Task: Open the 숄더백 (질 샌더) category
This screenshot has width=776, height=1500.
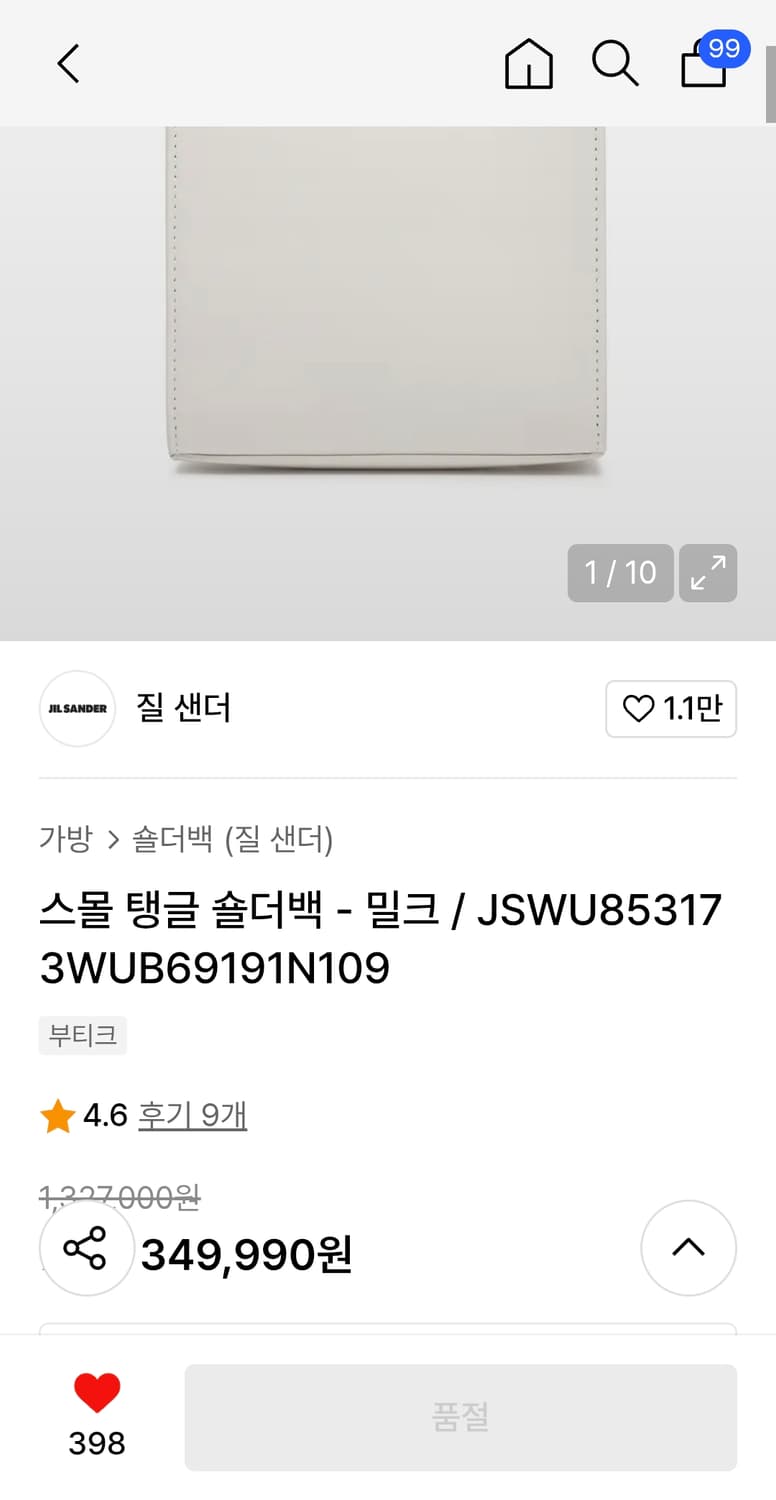Action: click(x=233, y=840)
